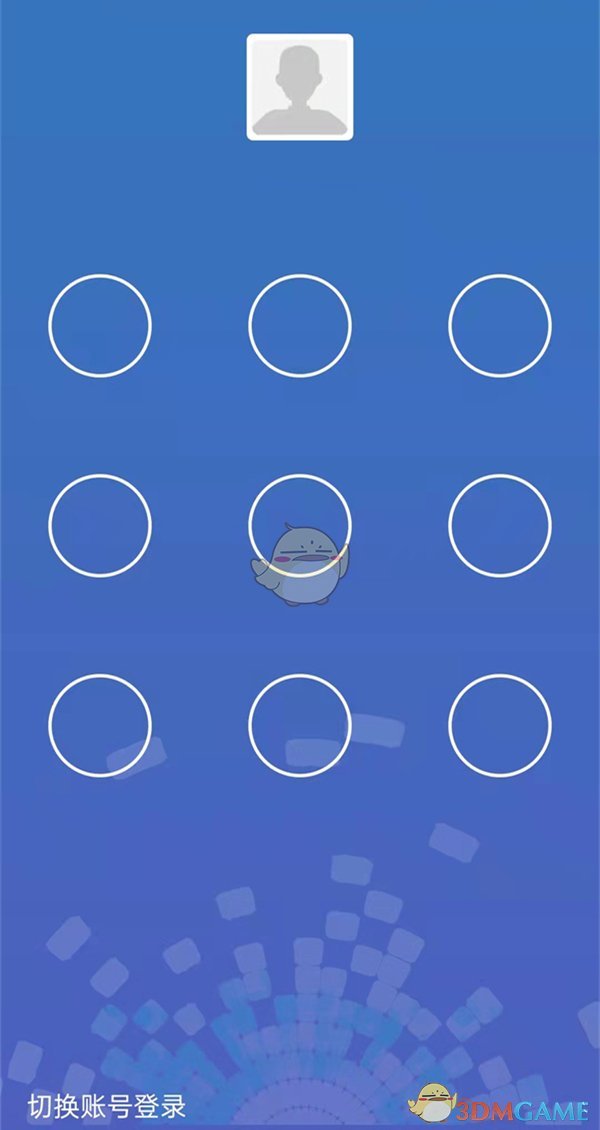Tap the center pattern dot
Screen dimensions: 600x1130
tap(300, 526)
